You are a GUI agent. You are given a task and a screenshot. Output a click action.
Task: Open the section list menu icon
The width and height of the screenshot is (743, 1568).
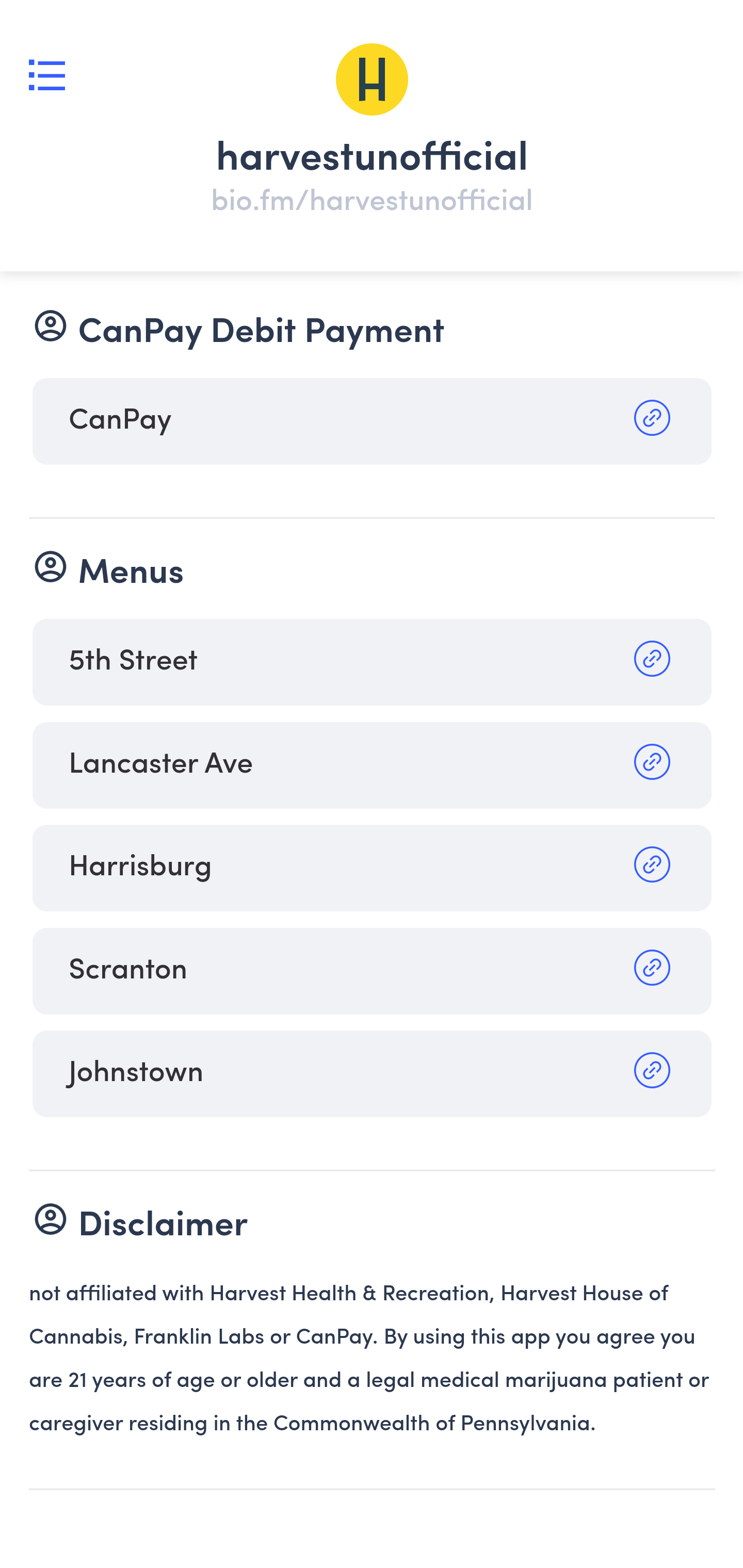click(47, 75)
